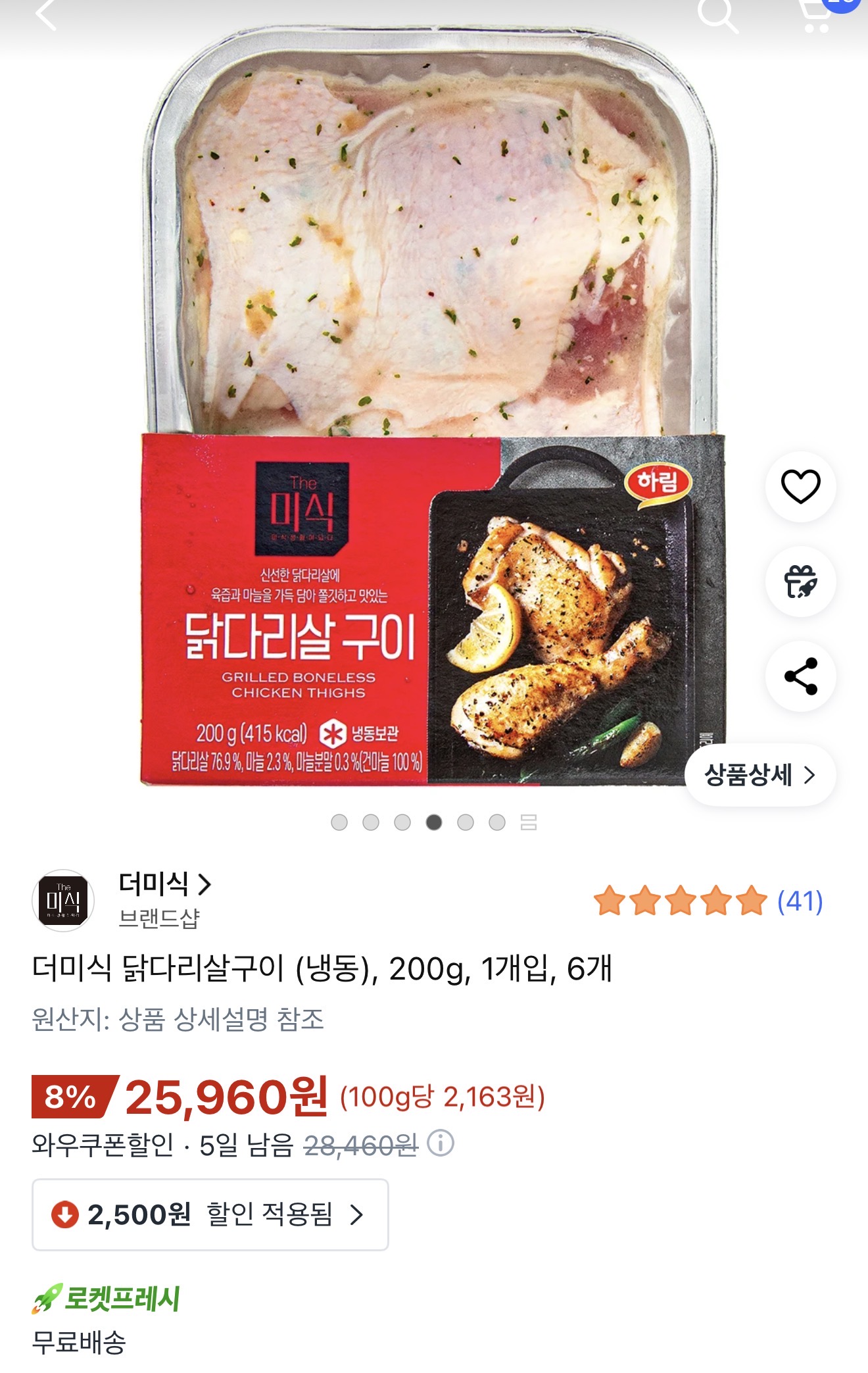Visit the 더미식 brand shop

coord(164,884)
